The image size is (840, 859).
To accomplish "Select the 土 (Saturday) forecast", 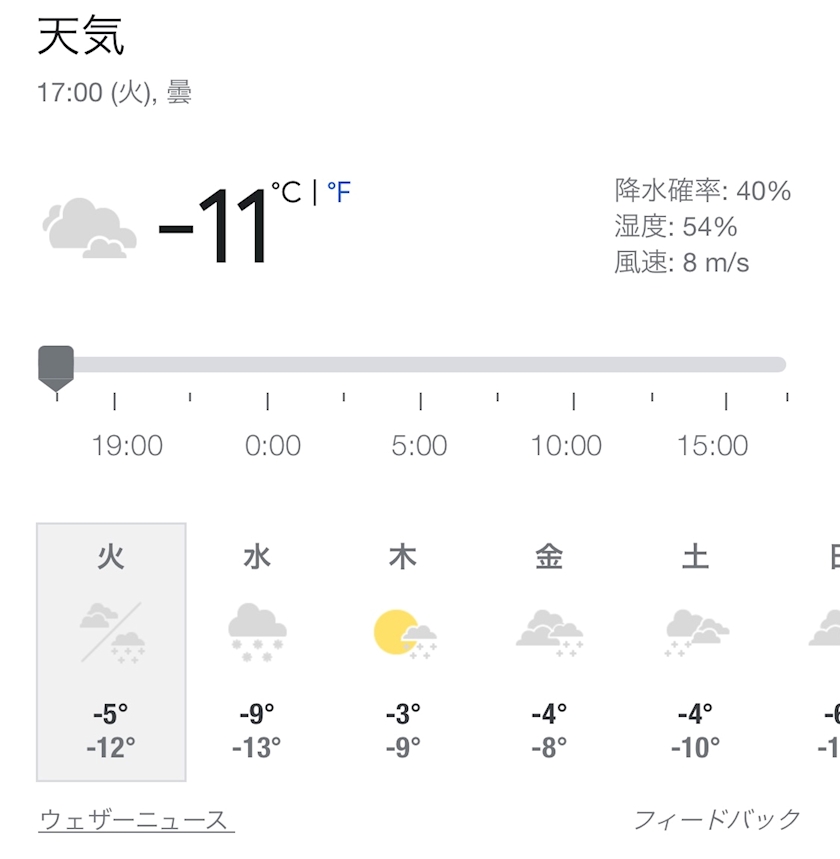I will click(x=695, y=652).
